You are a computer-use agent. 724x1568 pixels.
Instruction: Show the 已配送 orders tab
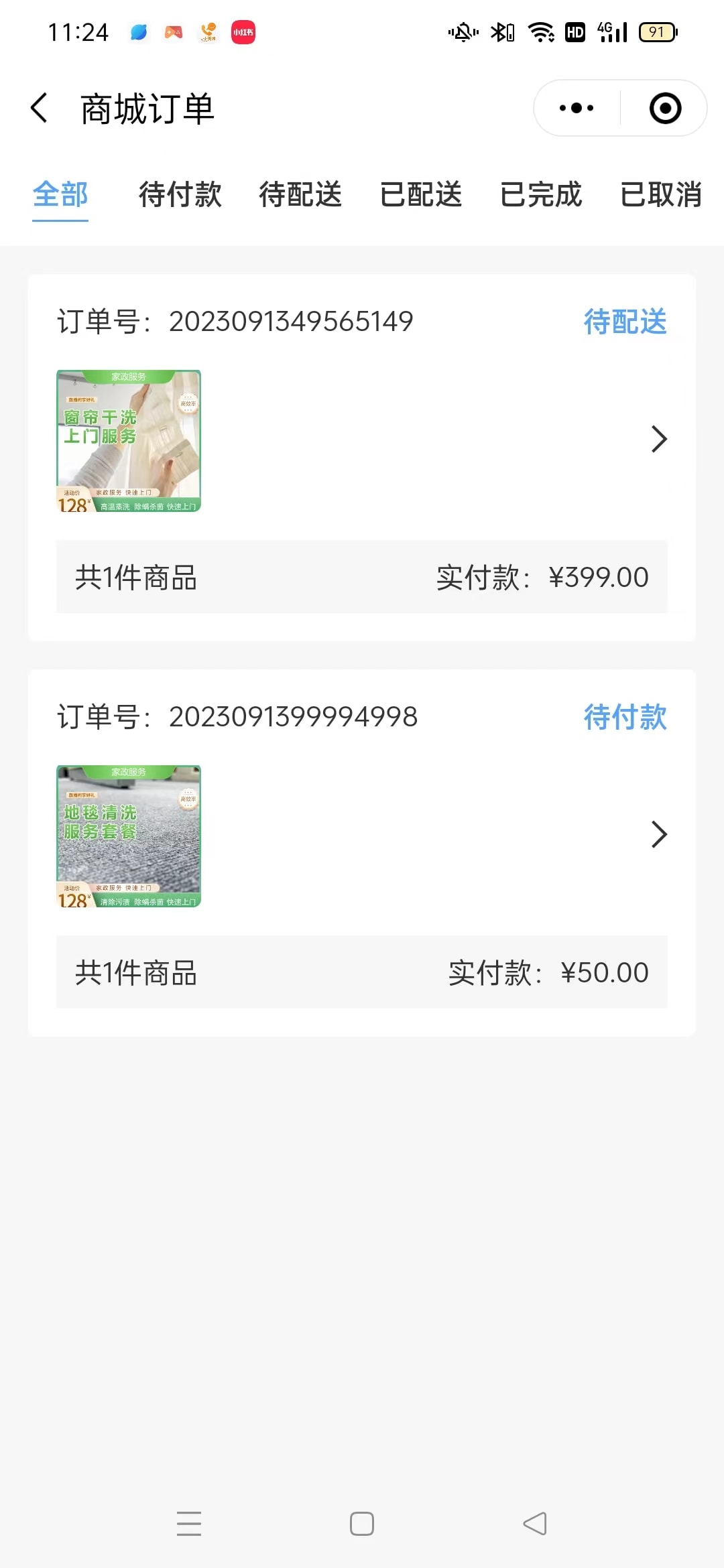pyautogui.click(x=421, y=195)
